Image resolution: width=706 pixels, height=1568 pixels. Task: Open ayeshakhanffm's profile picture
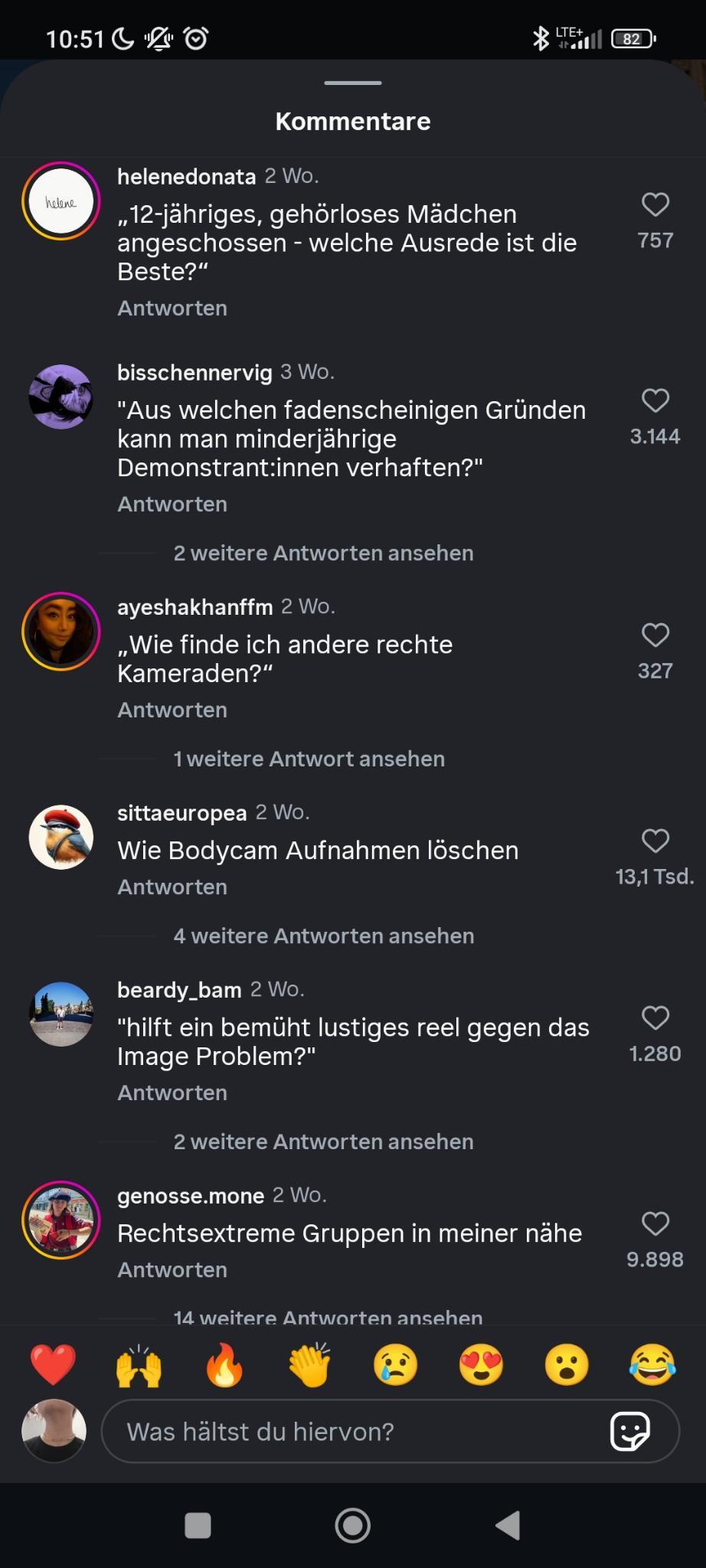click(x=61, y=631)
